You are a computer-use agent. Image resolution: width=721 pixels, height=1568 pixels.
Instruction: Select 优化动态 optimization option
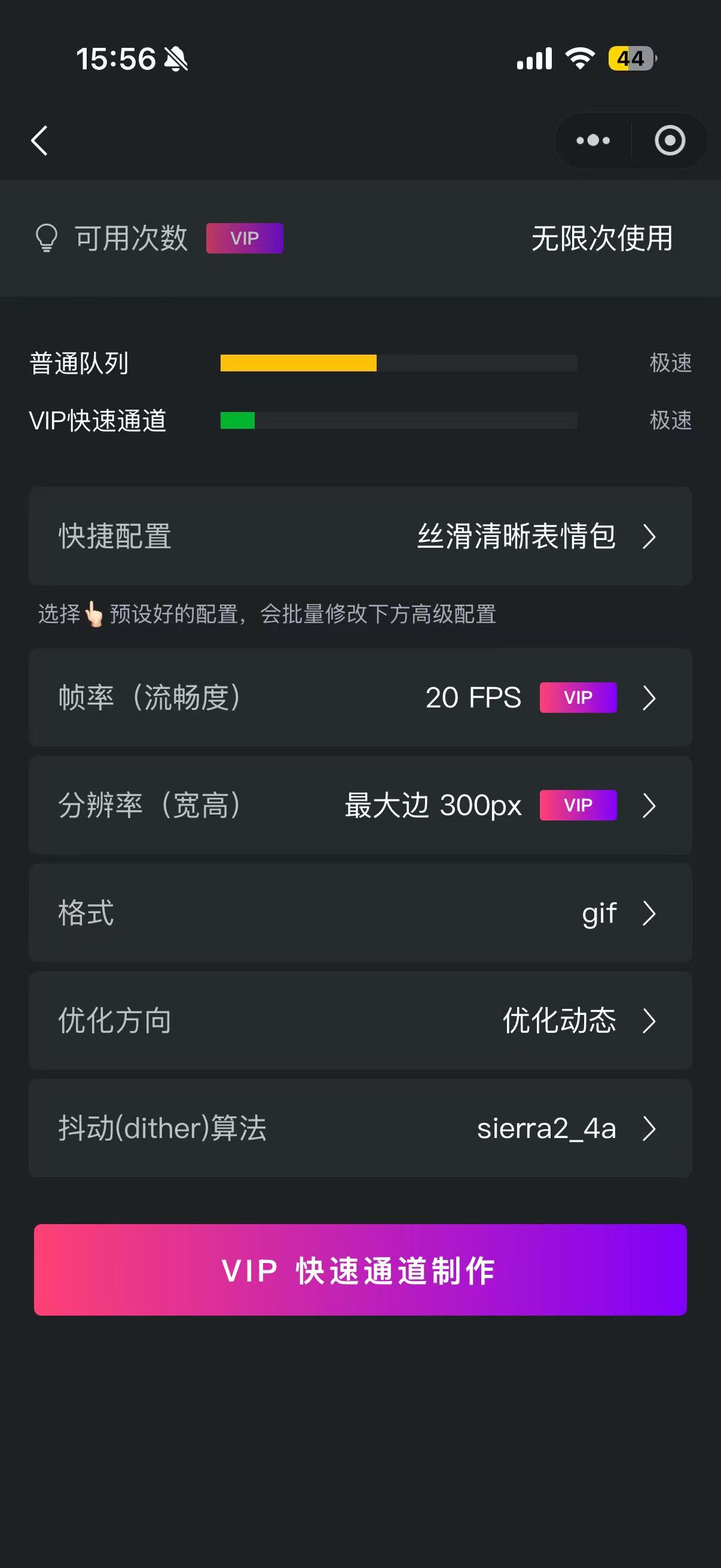[x=558, y=1021]
